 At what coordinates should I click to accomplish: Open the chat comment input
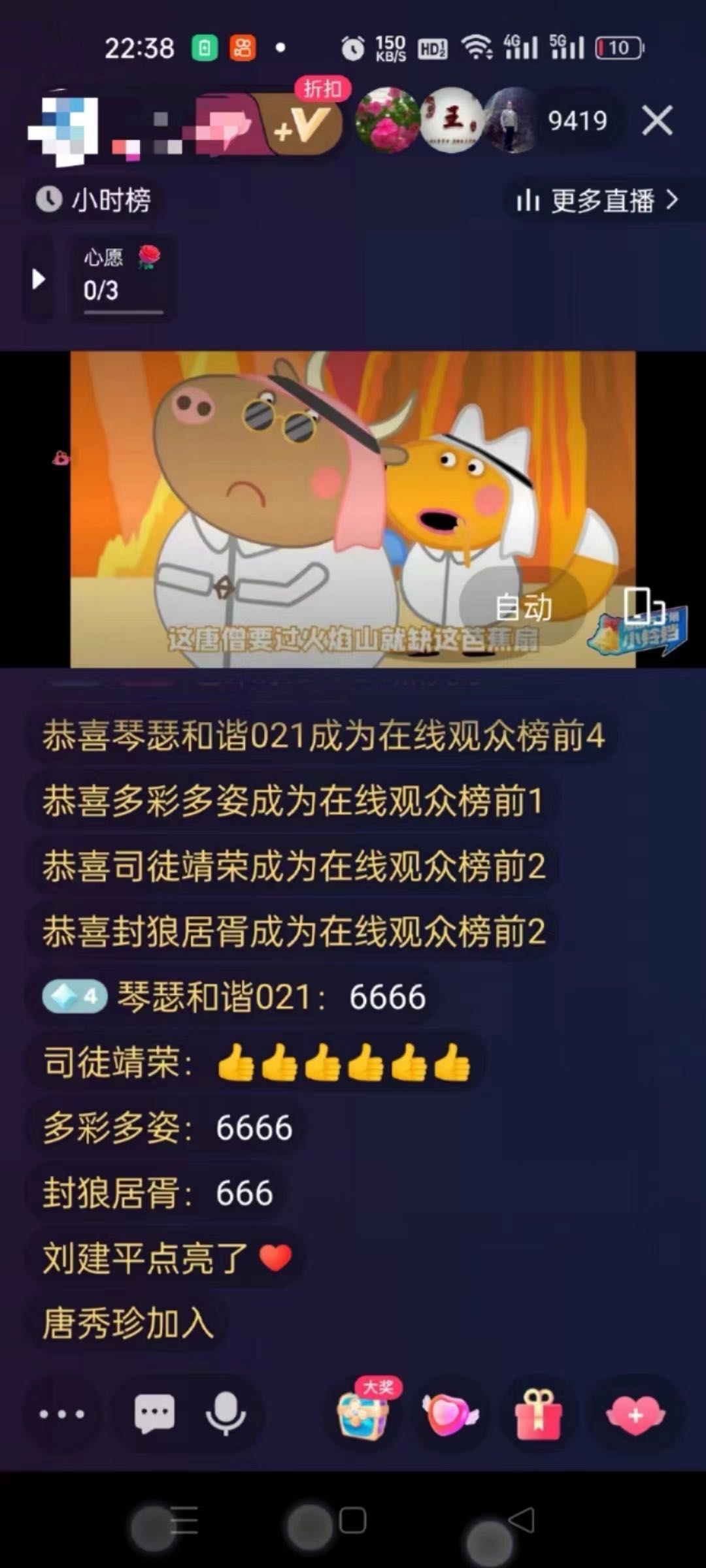pyautogui.click(x=154, y=1414)
